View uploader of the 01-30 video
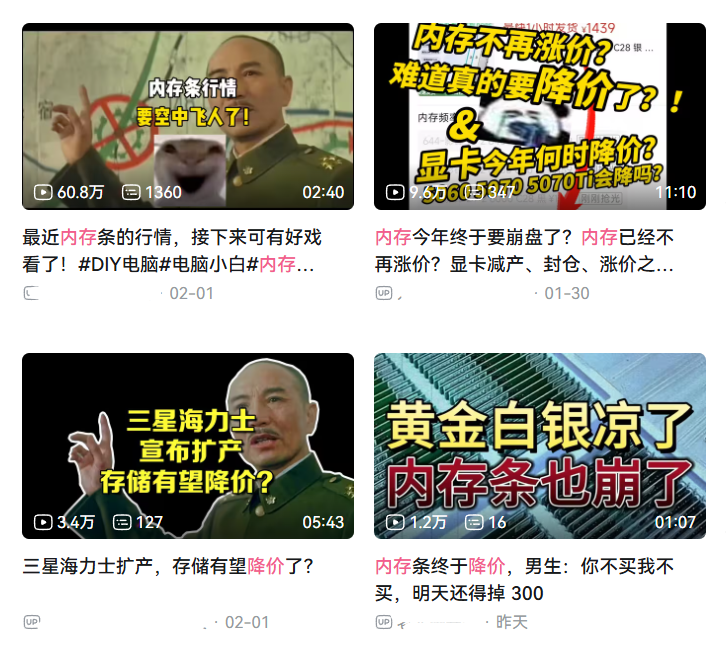The width and height of the screenshot is (726, 652). 460,294
